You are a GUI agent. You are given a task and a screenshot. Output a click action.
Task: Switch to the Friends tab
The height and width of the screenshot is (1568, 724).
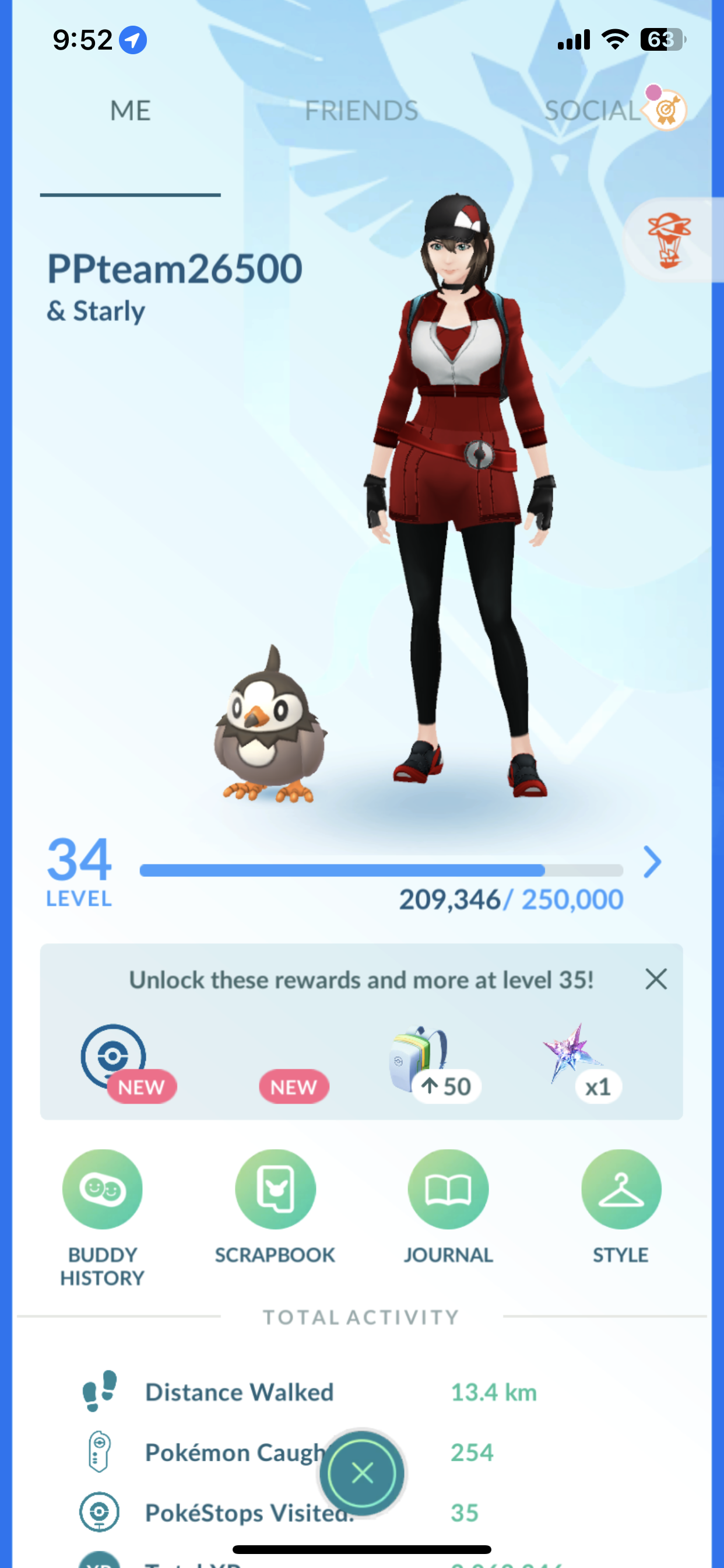[x=361, y=111]
